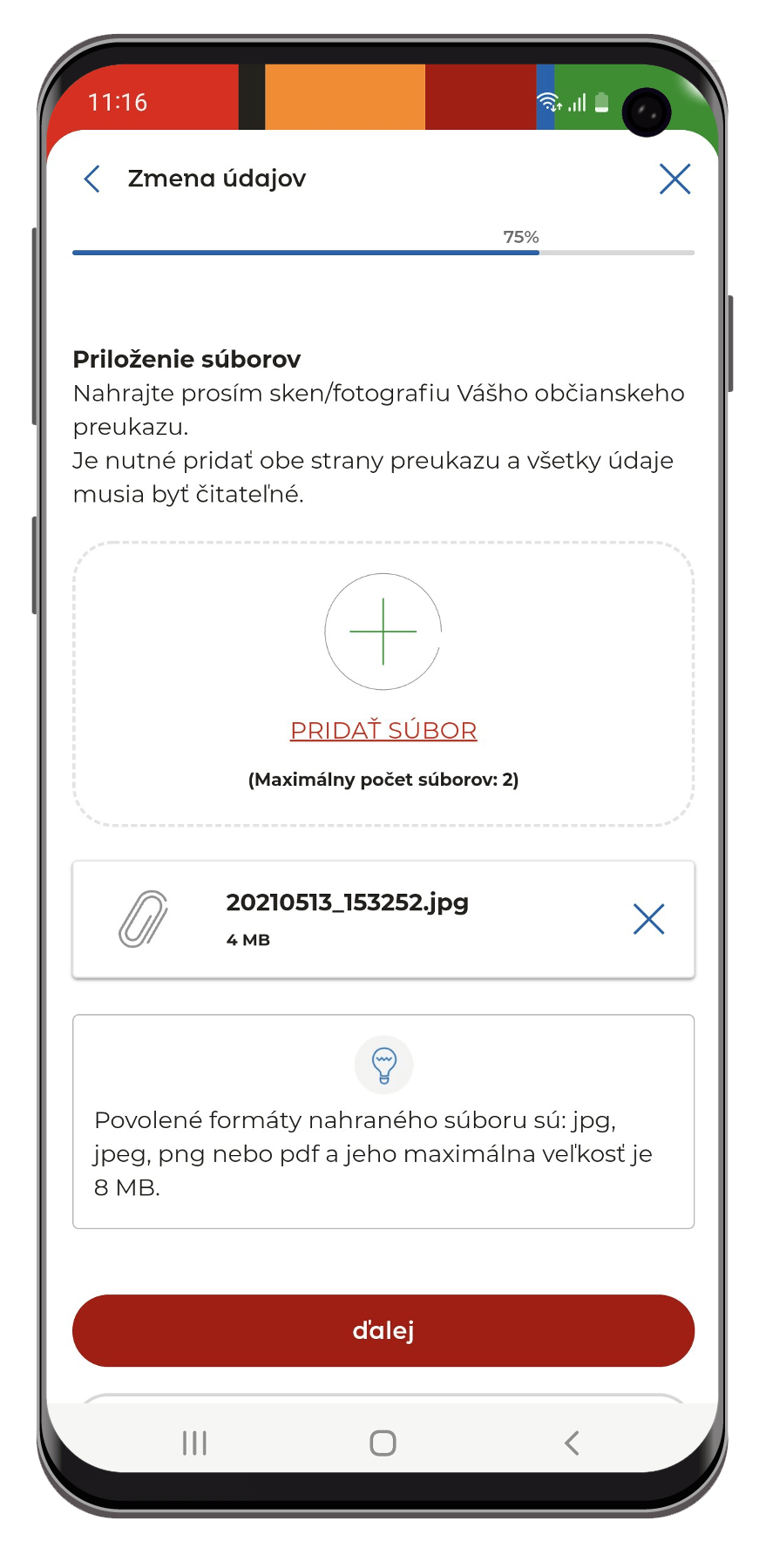This screenshot has width=766, height=1568.
Task: Open recent apps from the navigation bar
Action: click(x=194, y=1443)
